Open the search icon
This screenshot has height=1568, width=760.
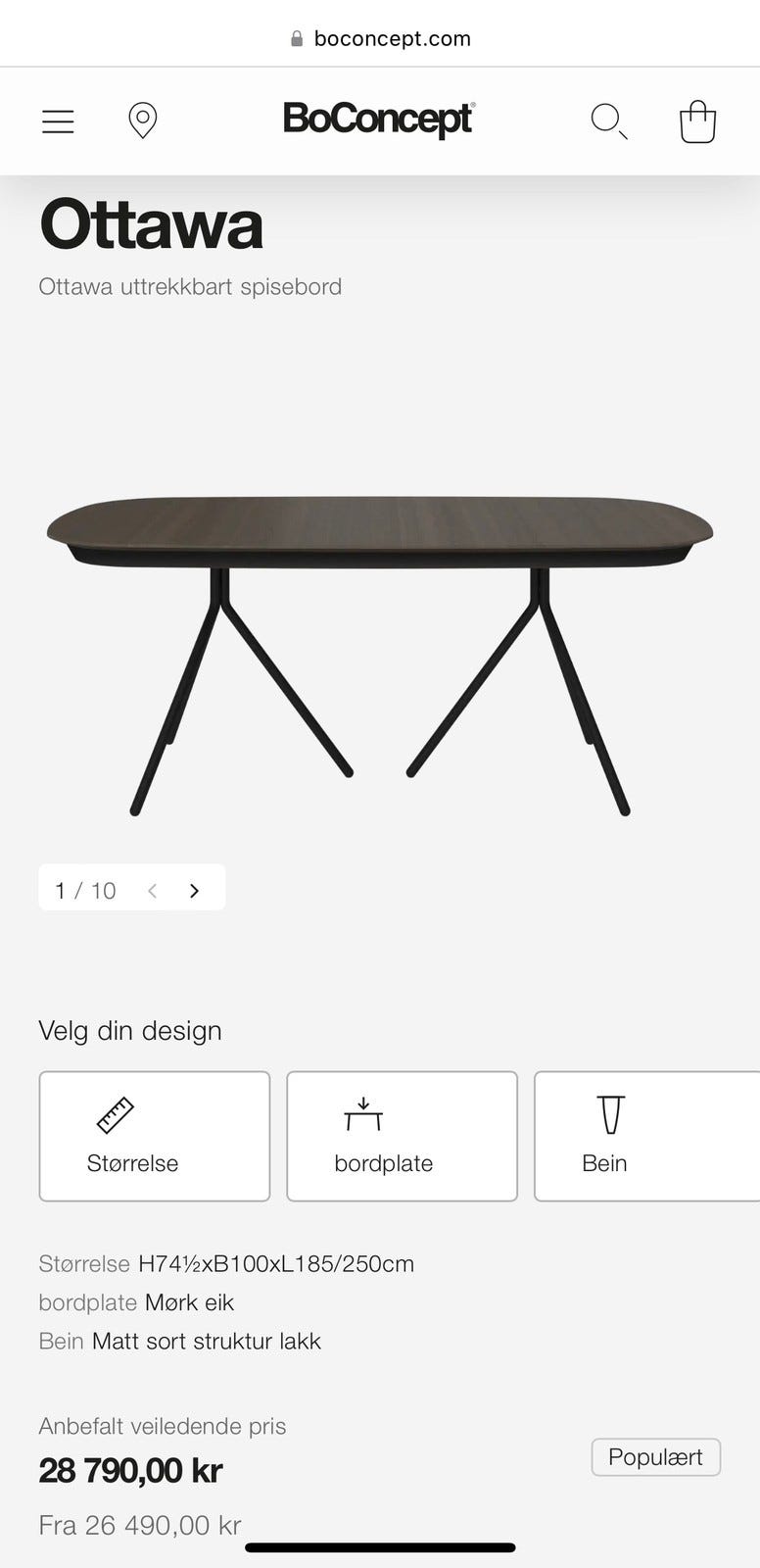(x=608, y=122)
